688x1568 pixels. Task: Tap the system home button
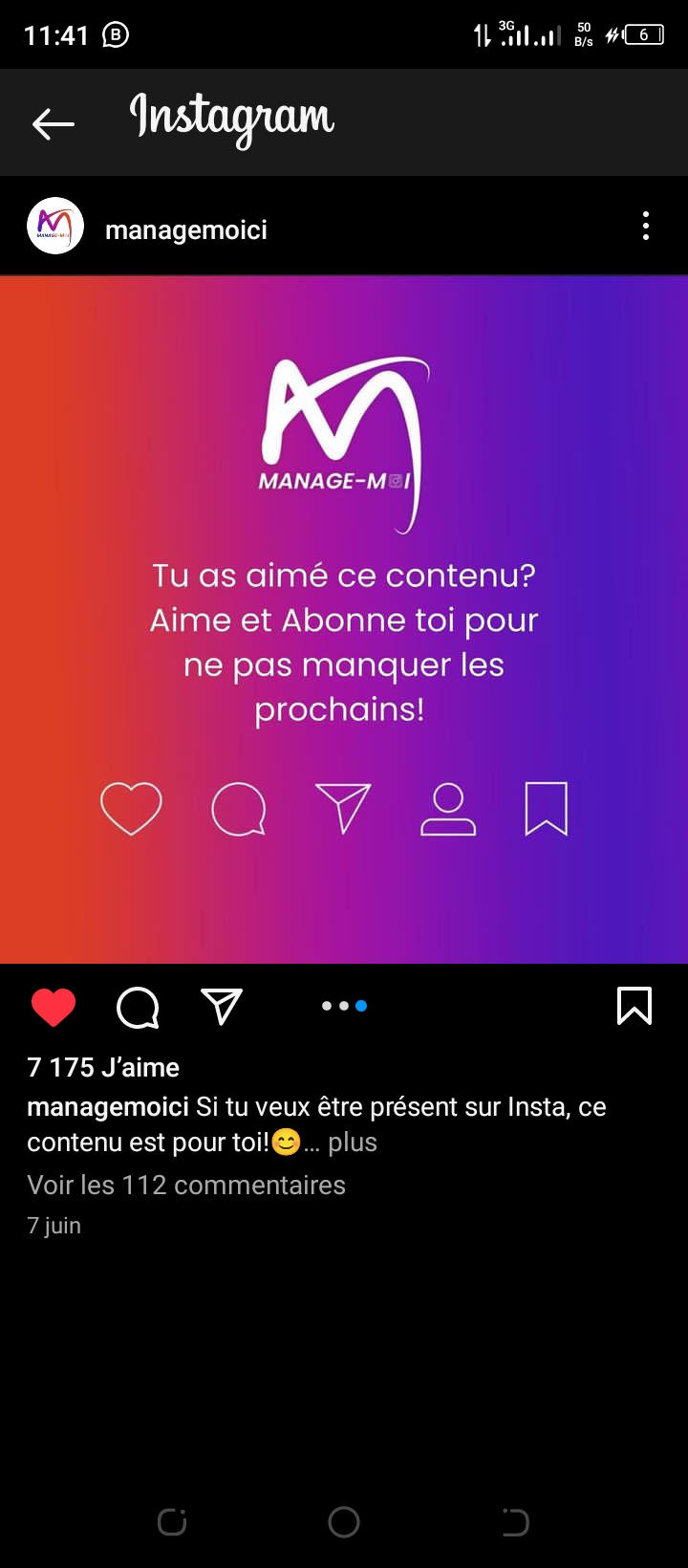click(344, 1522)
